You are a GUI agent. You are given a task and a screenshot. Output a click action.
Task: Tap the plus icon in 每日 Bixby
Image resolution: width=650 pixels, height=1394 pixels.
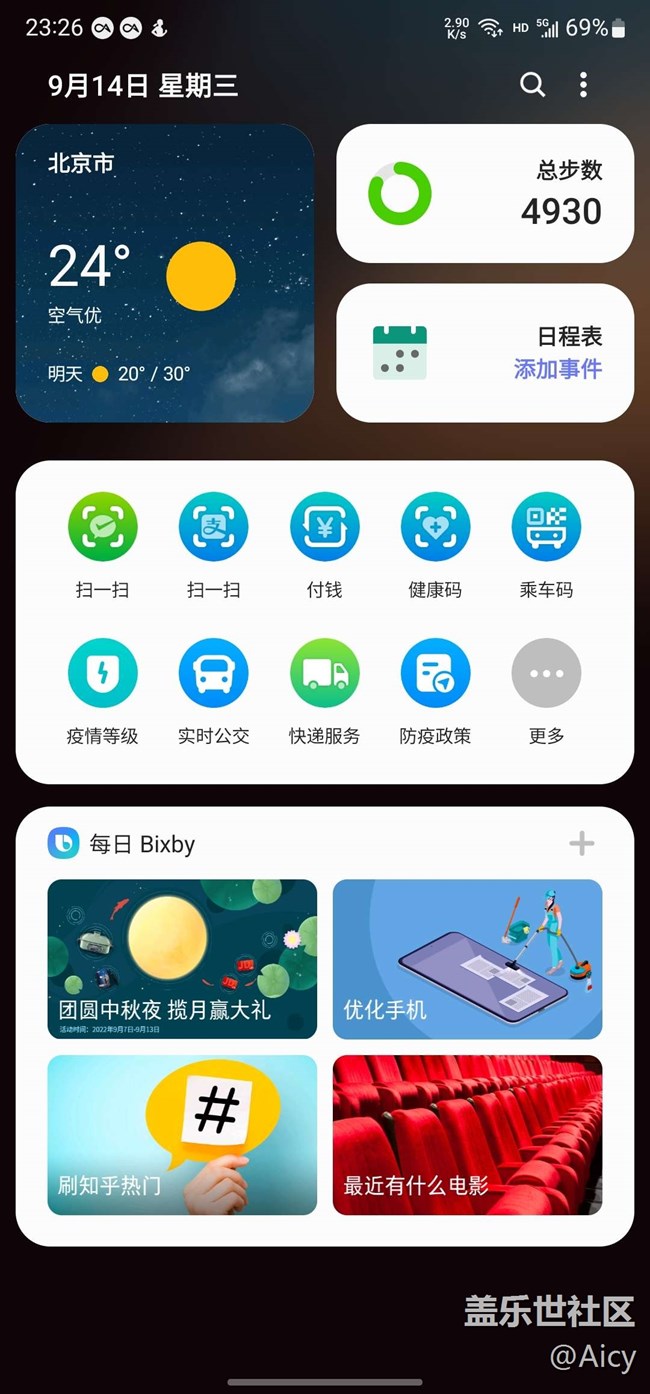pos(581,844)
